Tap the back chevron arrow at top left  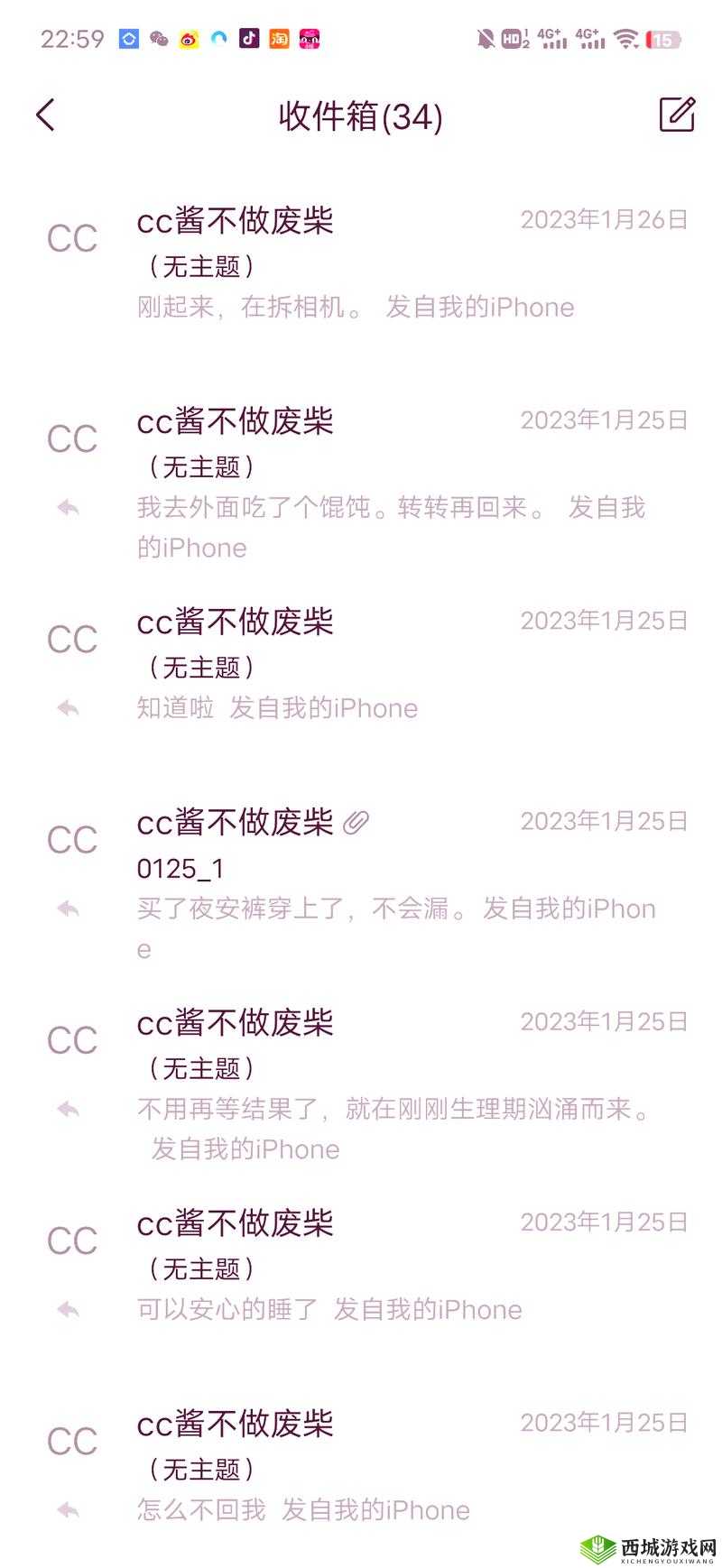[44, 115]
